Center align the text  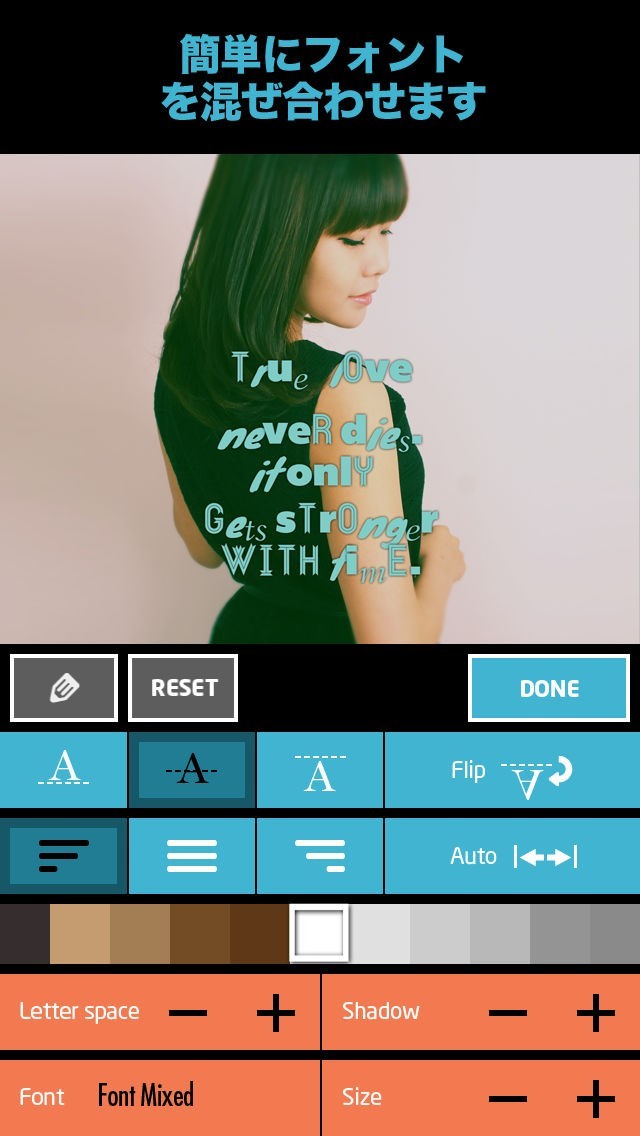(192, 856)
